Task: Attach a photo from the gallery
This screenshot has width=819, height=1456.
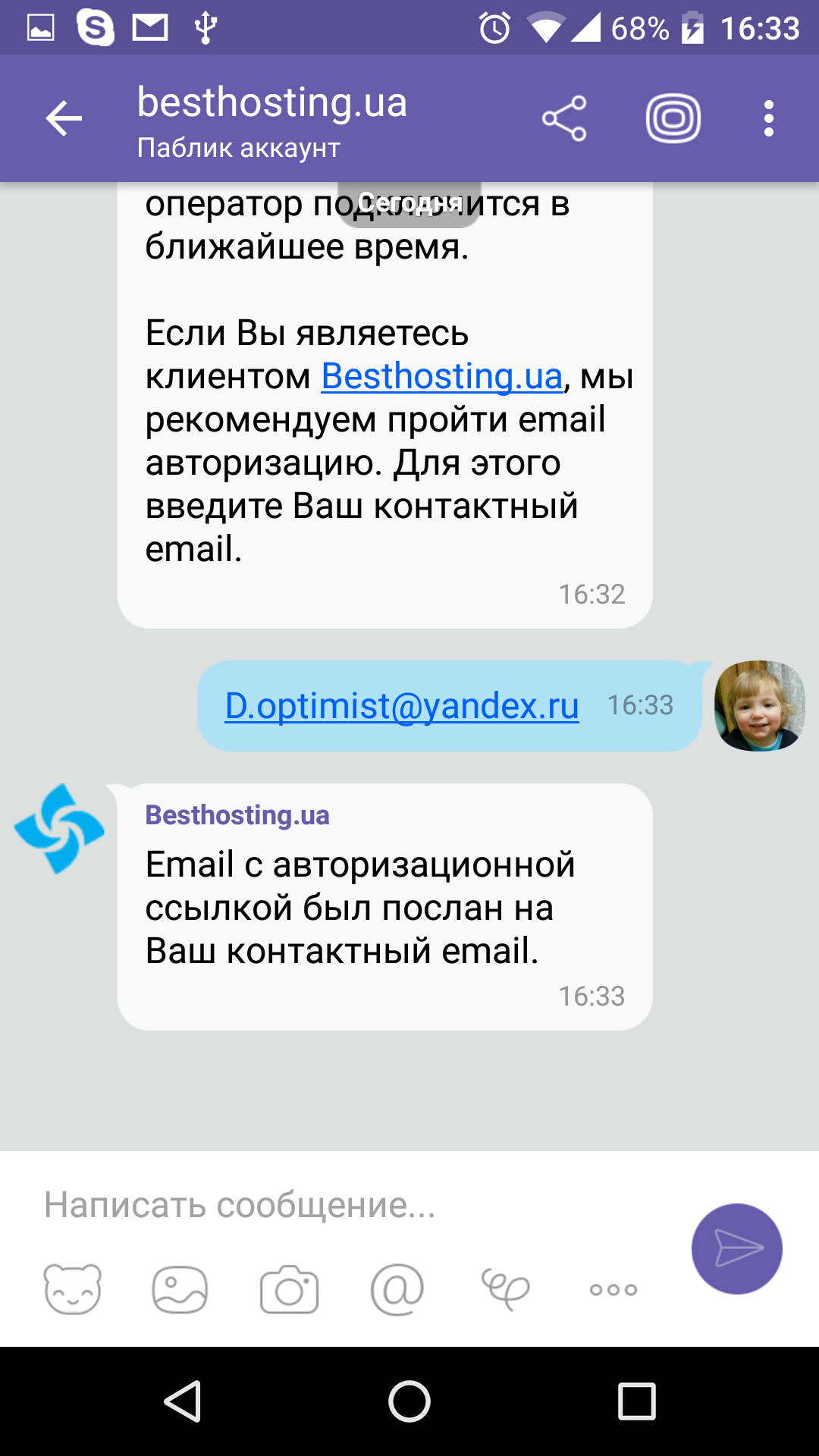Action: pos(180,1289)
